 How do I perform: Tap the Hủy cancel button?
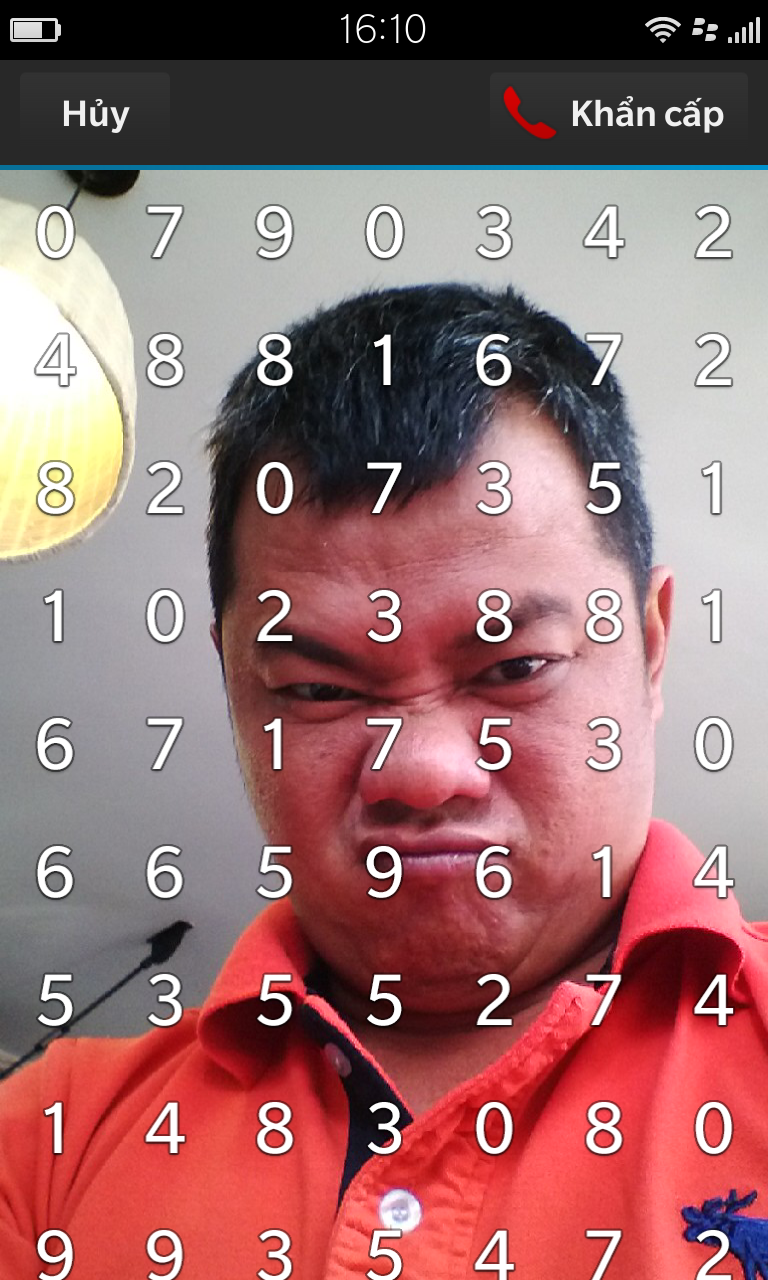coord(95,114)
